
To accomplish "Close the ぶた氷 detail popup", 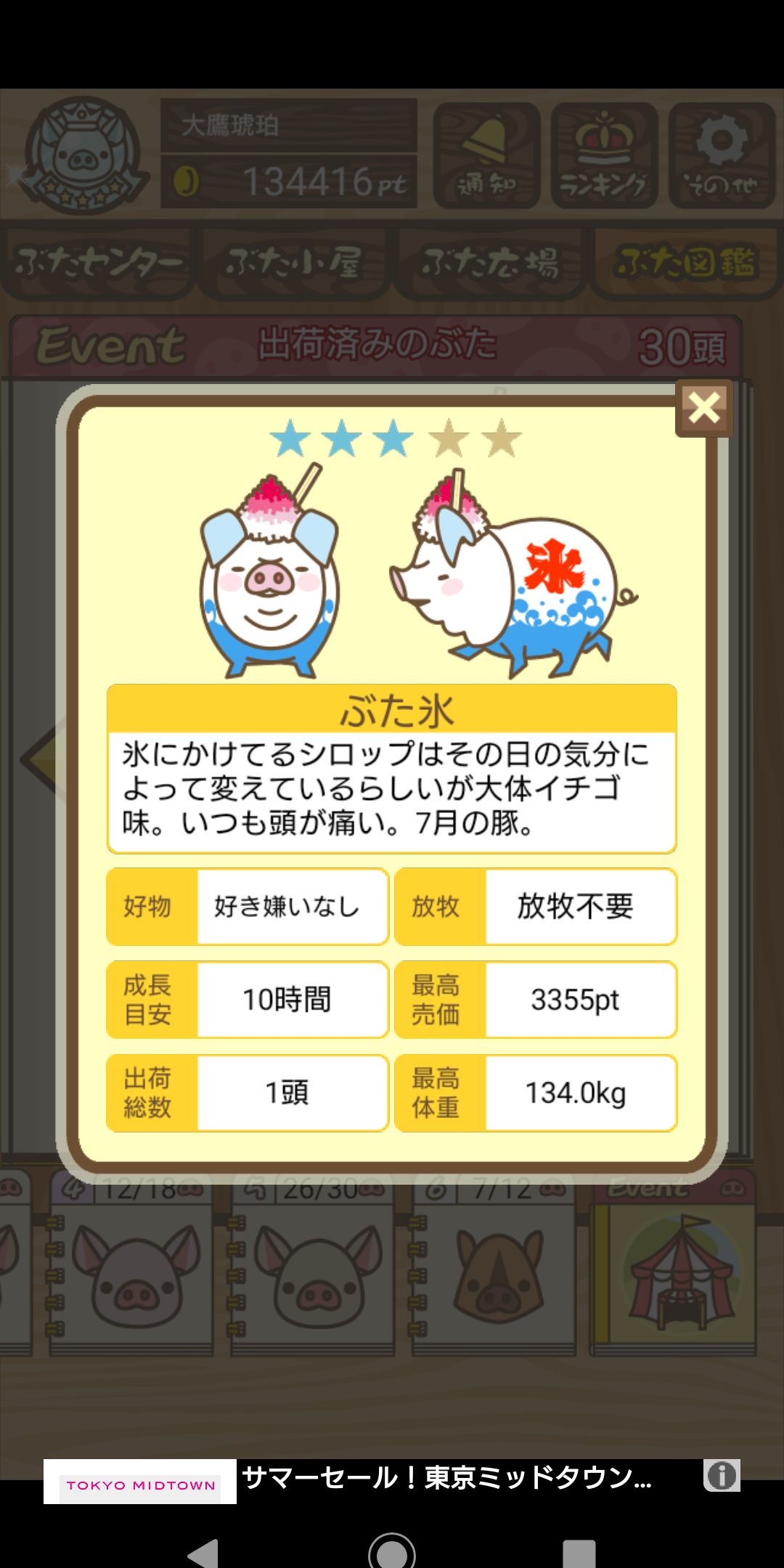I will pos(703,407).
